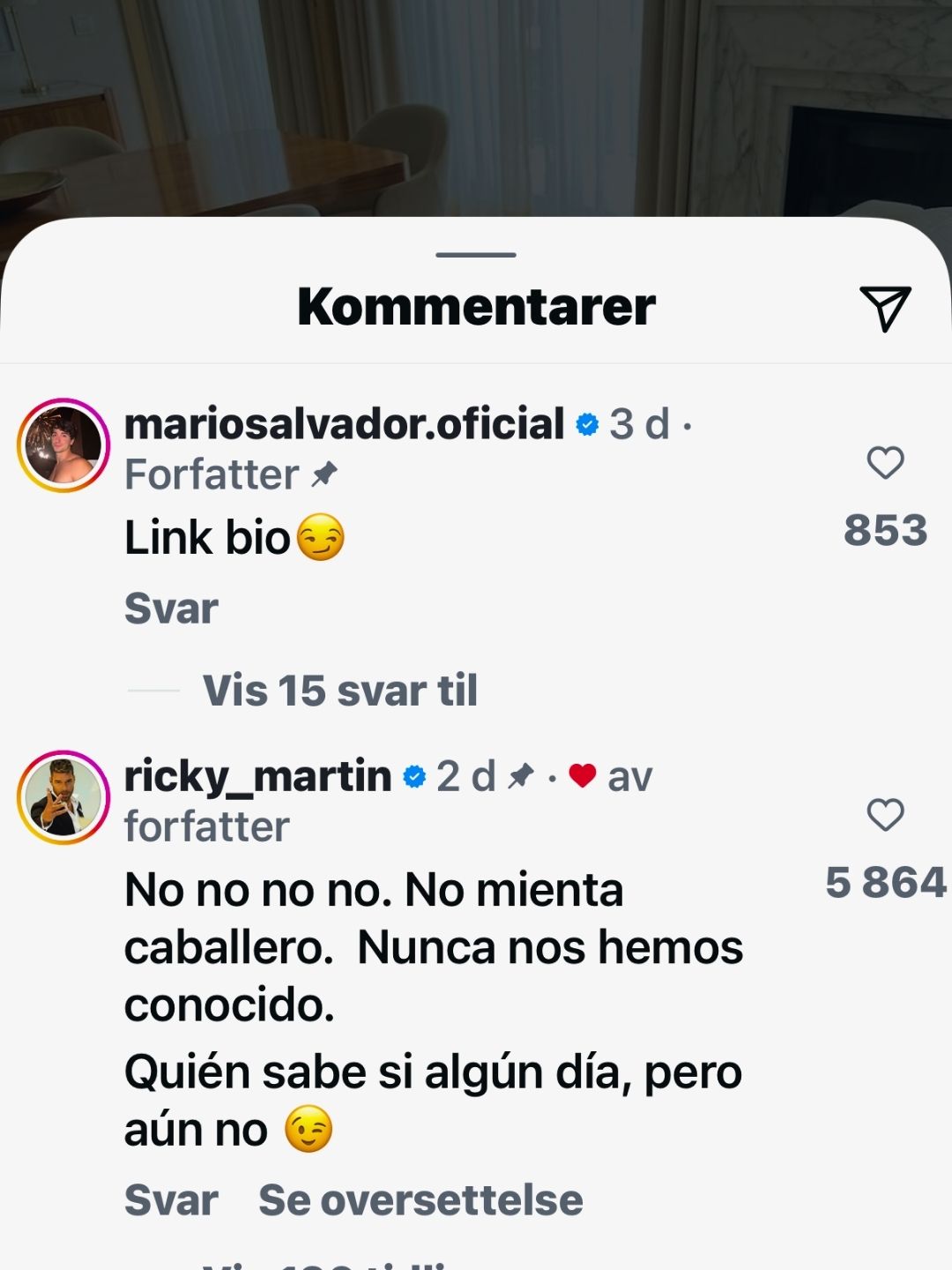Open mariosalvador.oficial's profile picture
Image resolution: width=952 pixels, height=1270 pixels.
pos(63,445)
